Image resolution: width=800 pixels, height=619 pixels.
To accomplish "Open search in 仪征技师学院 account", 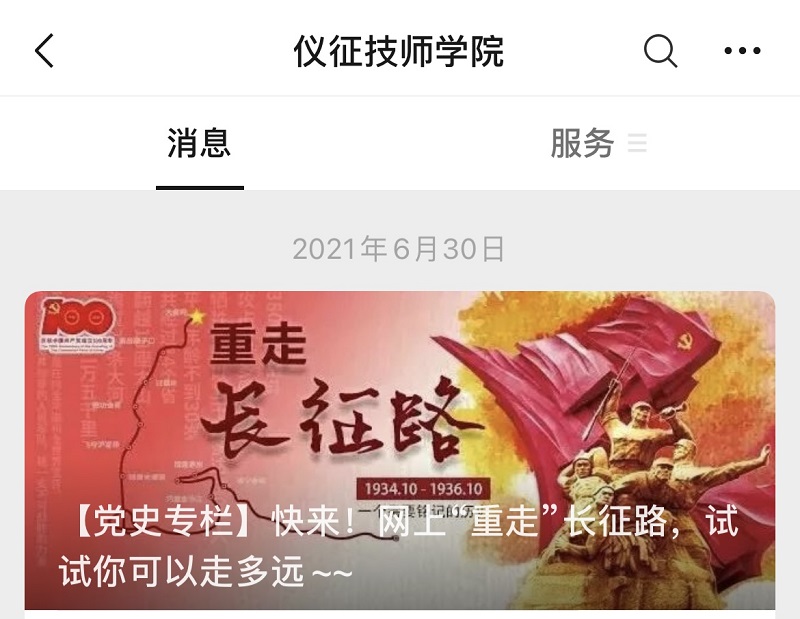I will point(660,50).
